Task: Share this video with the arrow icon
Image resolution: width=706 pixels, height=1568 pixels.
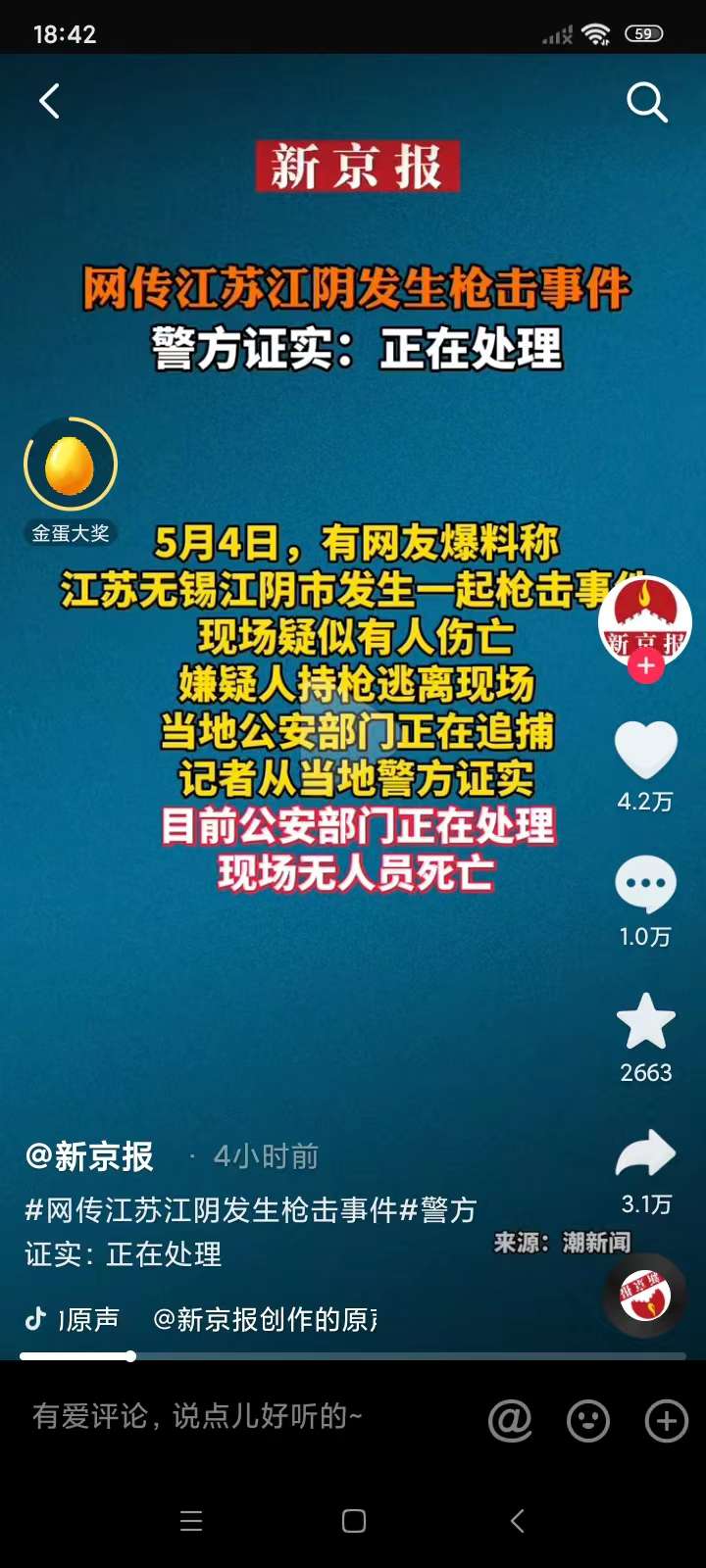Action: pyautogui.click(x=645, y=1153)
